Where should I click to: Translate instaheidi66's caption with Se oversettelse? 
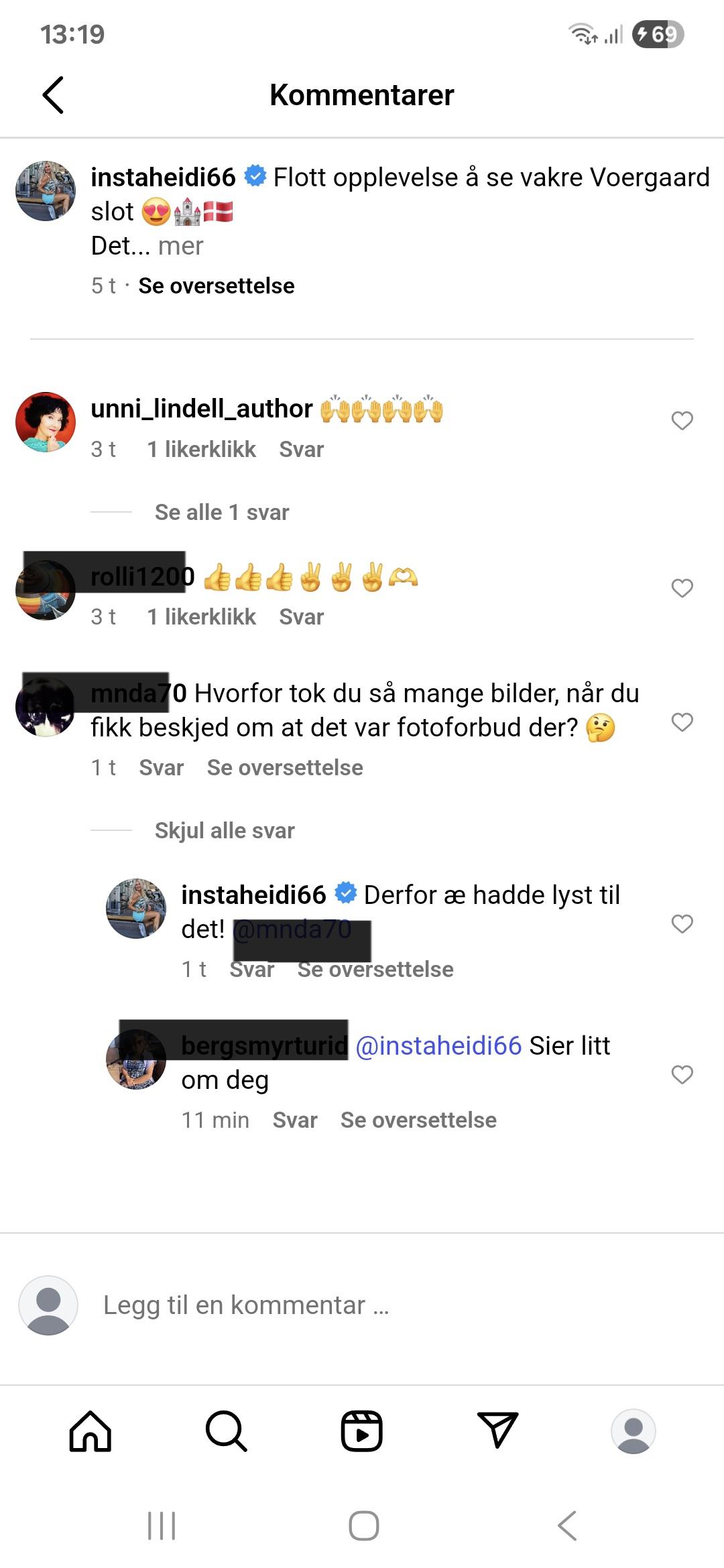(216, 285)
